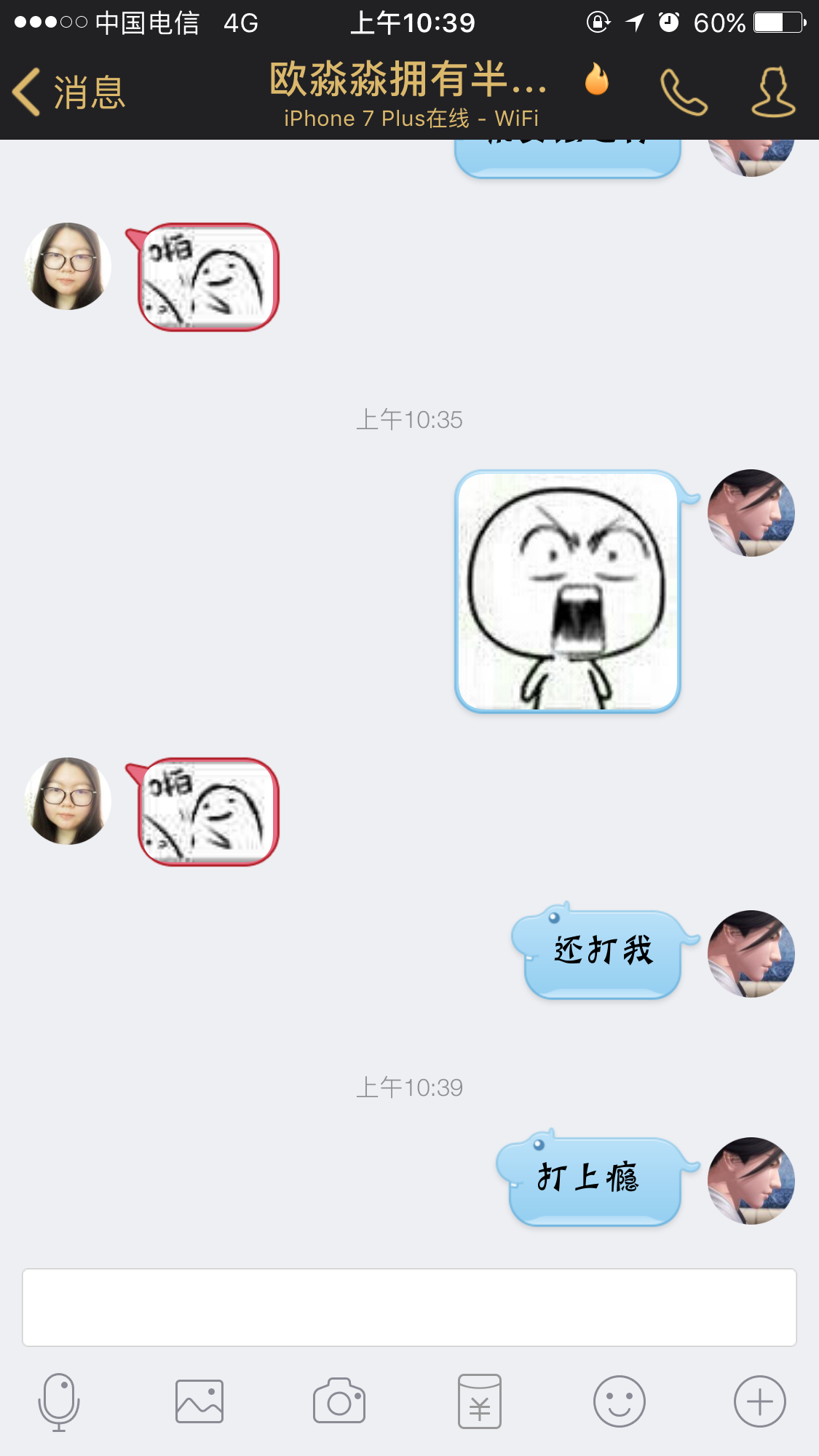Open the contact profile icon in header
This screenshot has height=1456, width=819.
tap(773, 92)
